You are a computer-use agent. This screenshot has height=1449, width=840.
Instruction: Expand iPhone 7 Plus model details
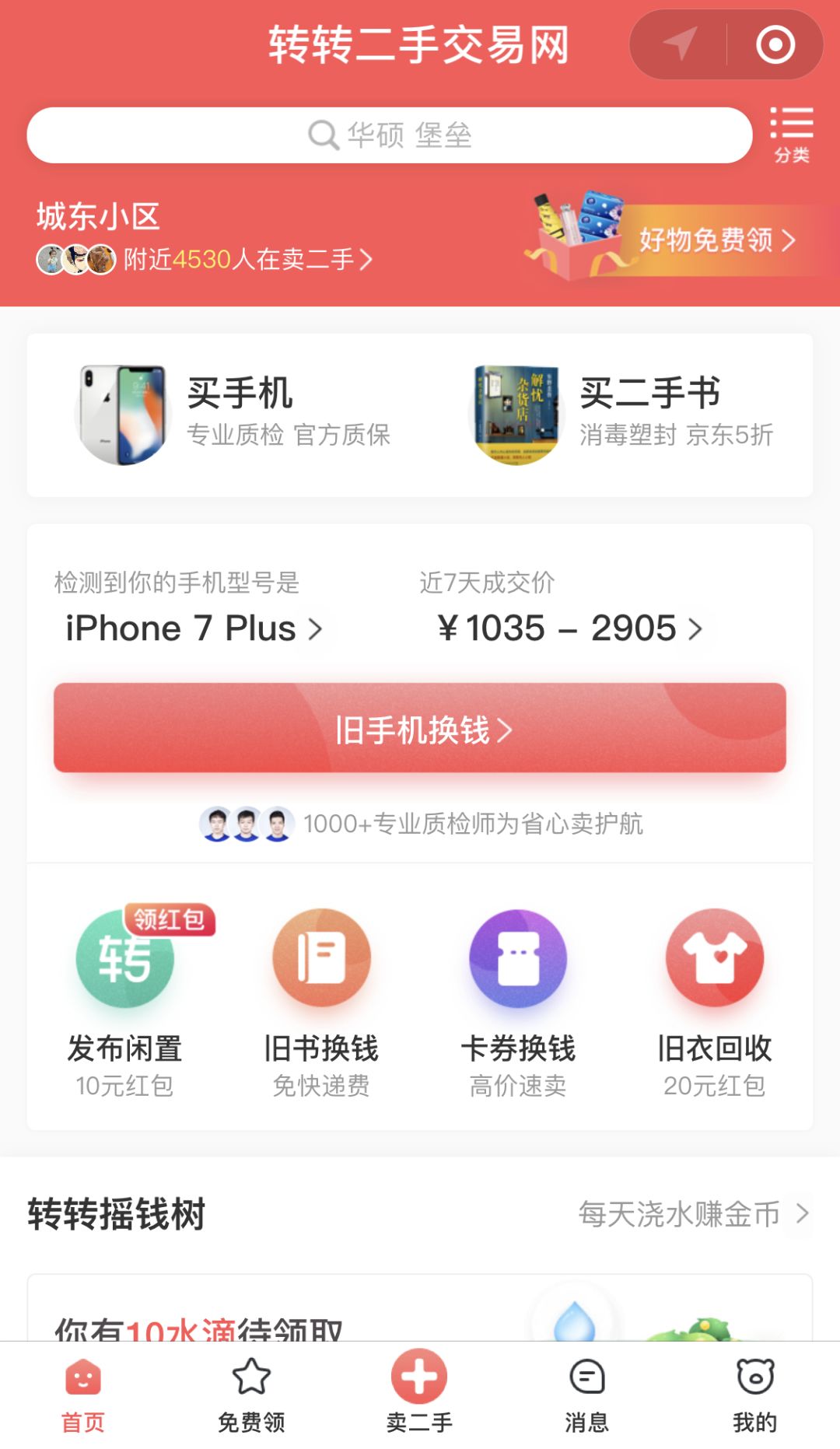point(194,627)
